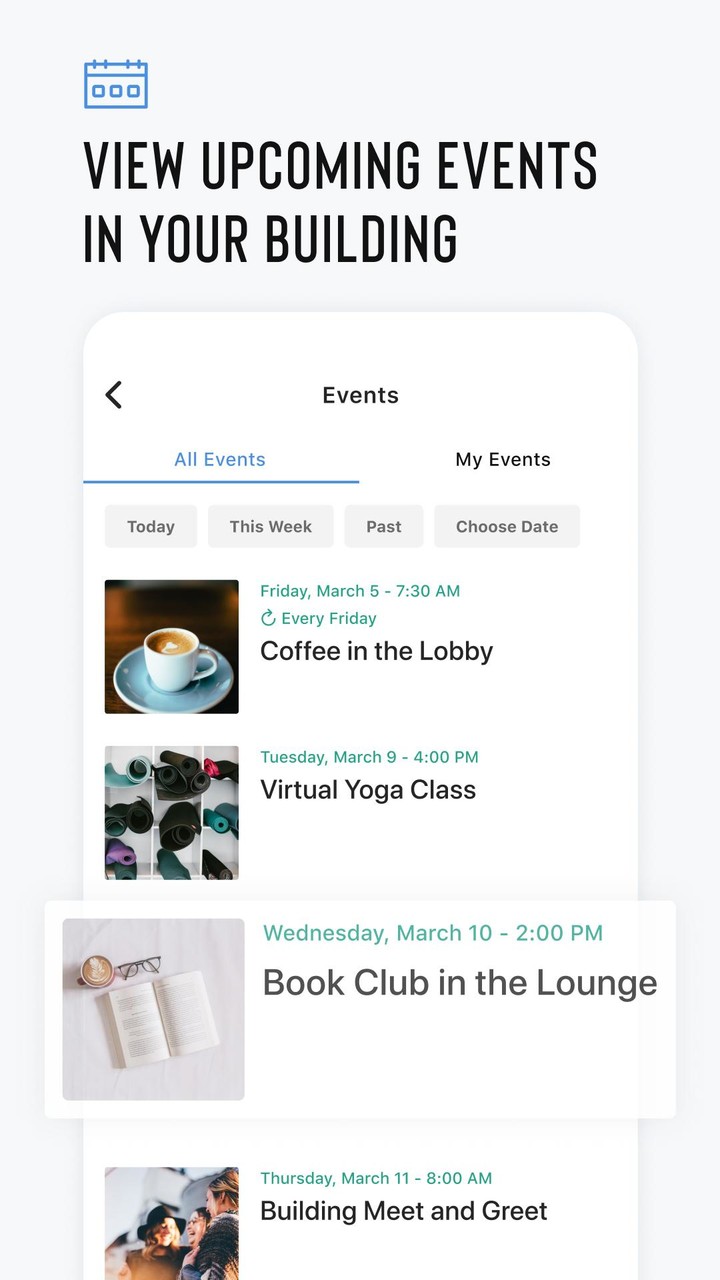Filter events using the Today chip
The width and height of the screenshot is (720, 1280).
tap(150, 526)
